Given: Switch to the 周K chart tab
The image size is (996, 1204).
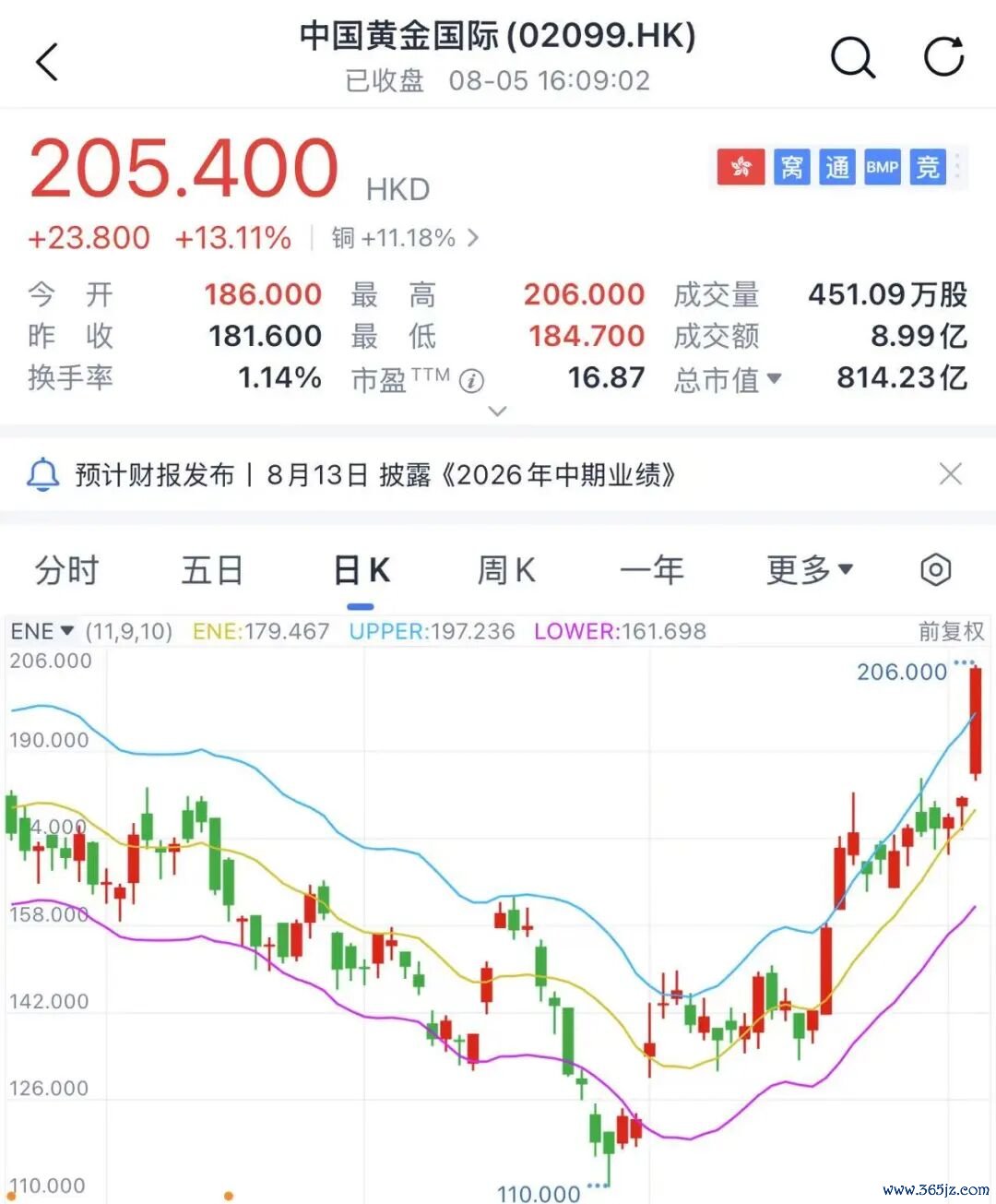Looking at the screenshot, I should pos(506,570).
